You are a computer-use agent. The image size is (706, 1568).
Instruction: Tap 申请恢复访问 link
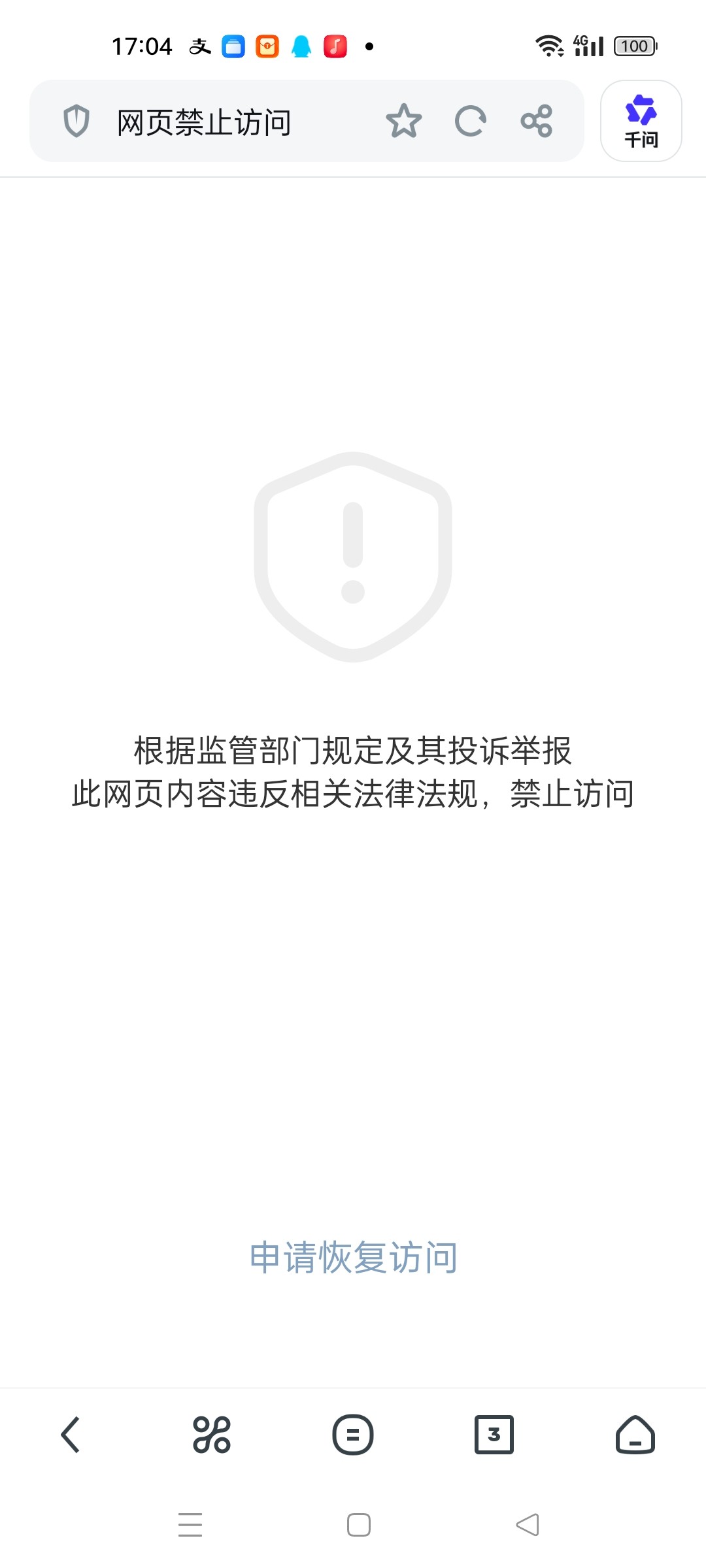353,1257
